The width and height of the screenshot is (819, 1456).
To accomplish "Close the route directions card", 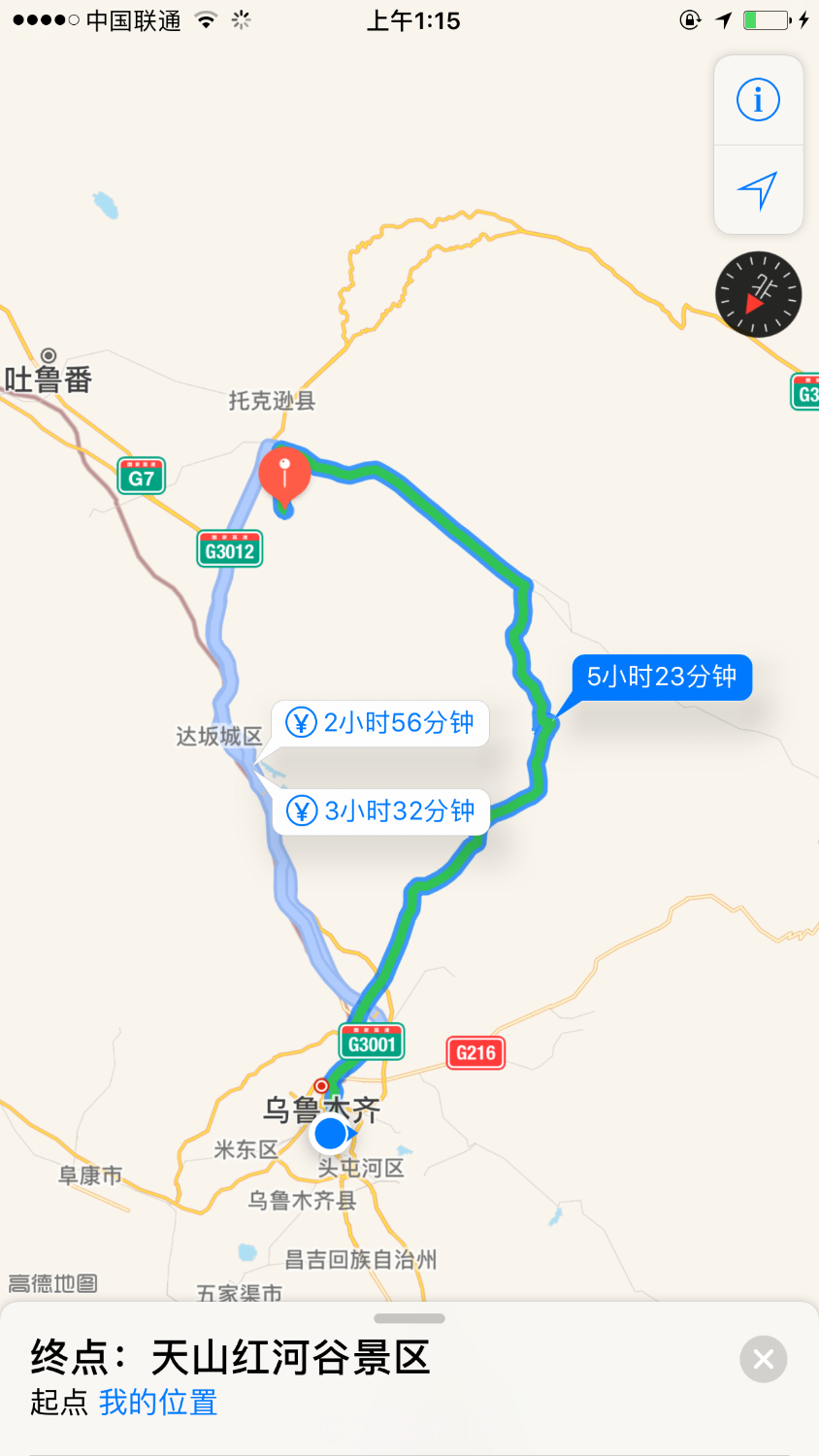I will 763,1359.
